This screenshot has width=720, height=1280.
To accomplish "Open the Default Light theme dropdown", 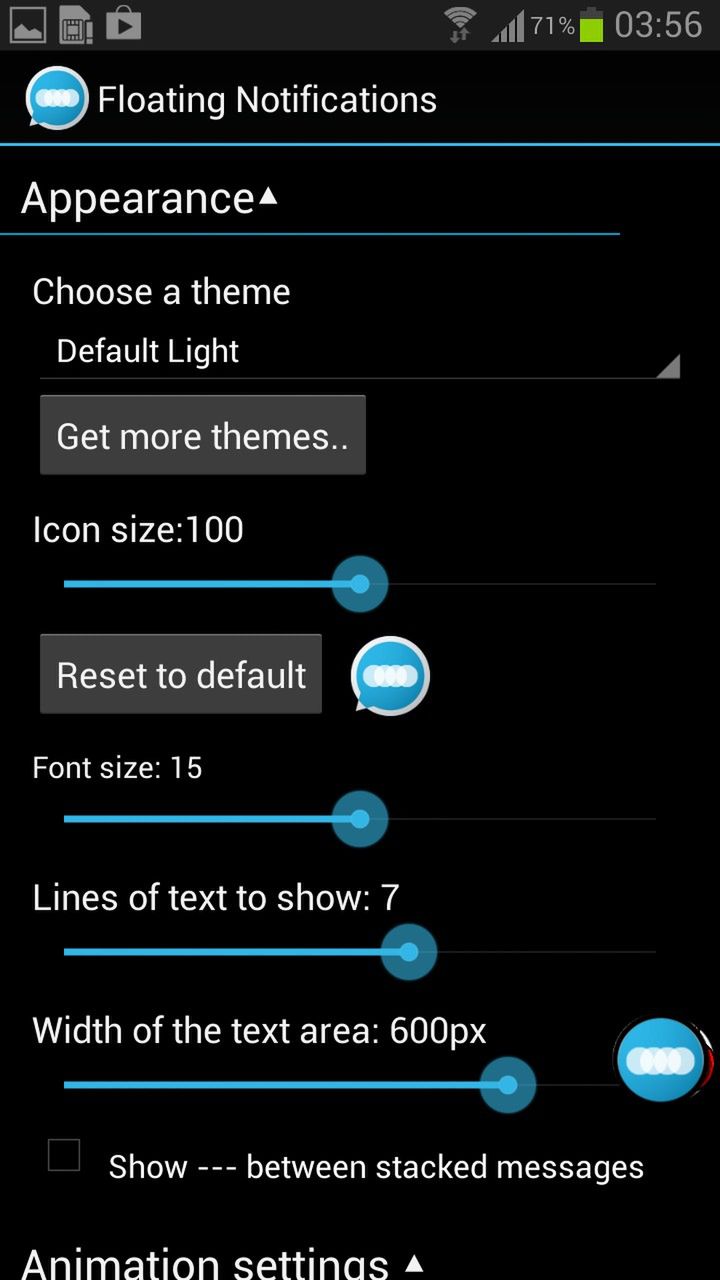I will pos(360,352).
